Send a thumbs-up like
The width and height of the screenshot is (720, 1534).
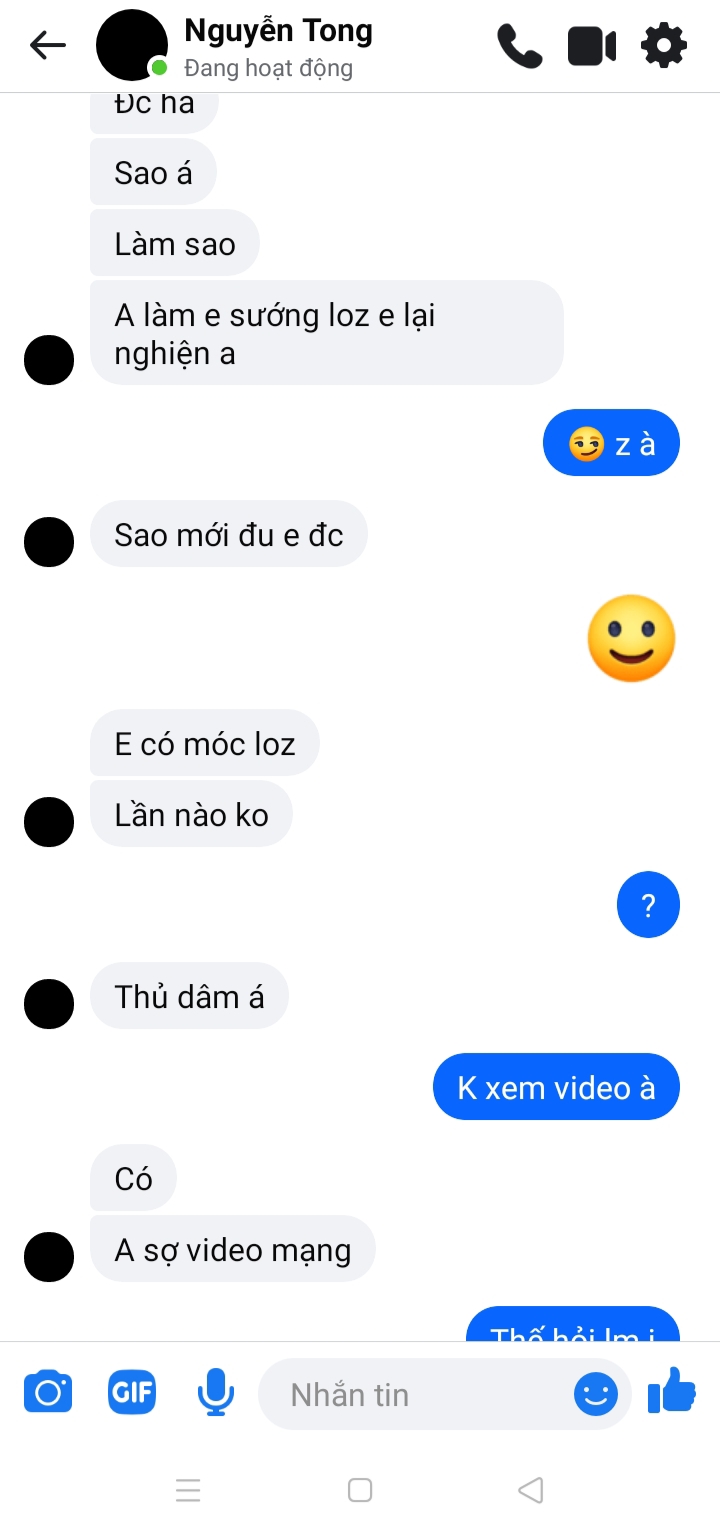coord(672,1391)
